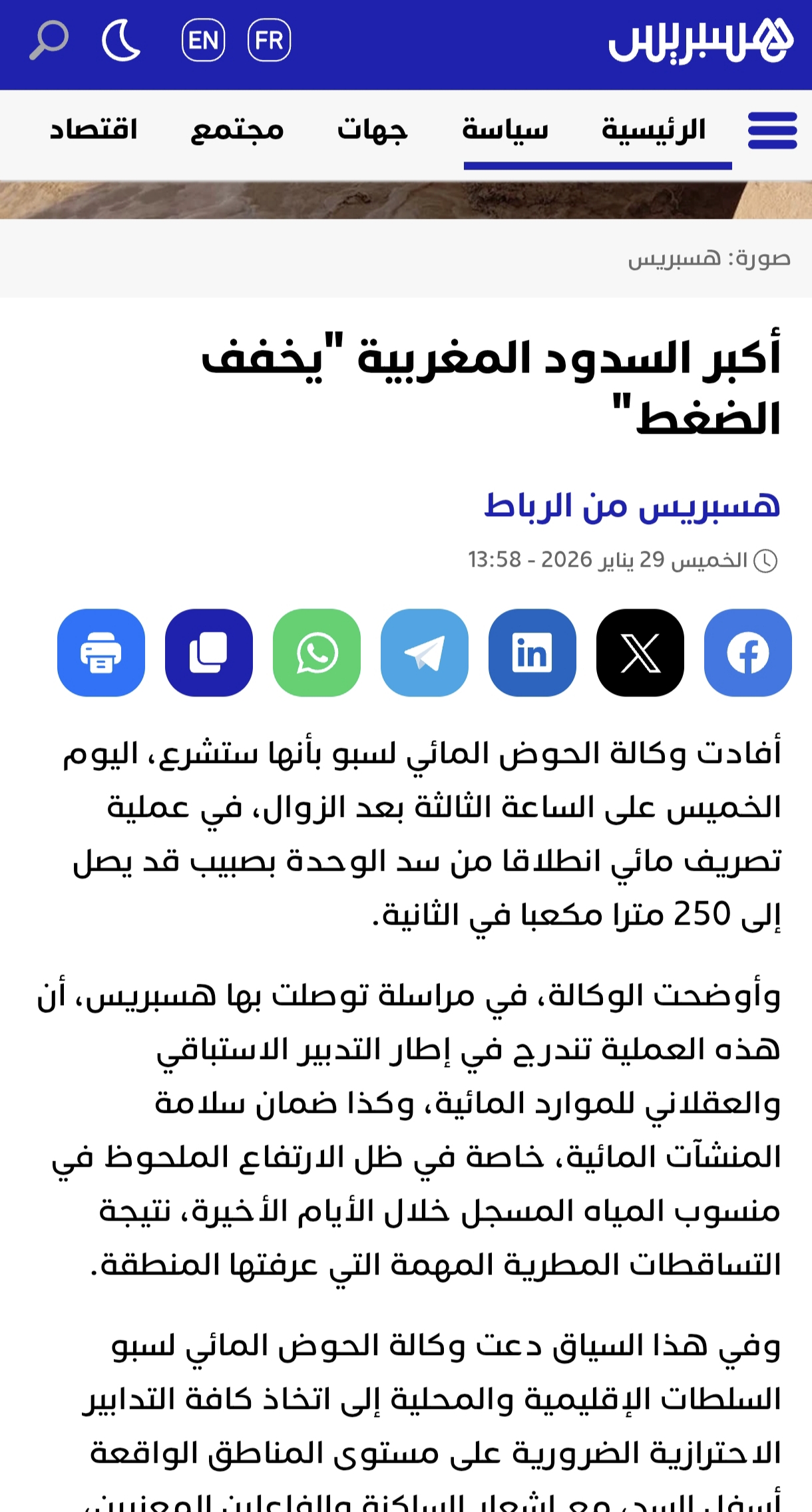Open the search magnifier icon
The image size is (812, 1512).
tap(49, 41)
